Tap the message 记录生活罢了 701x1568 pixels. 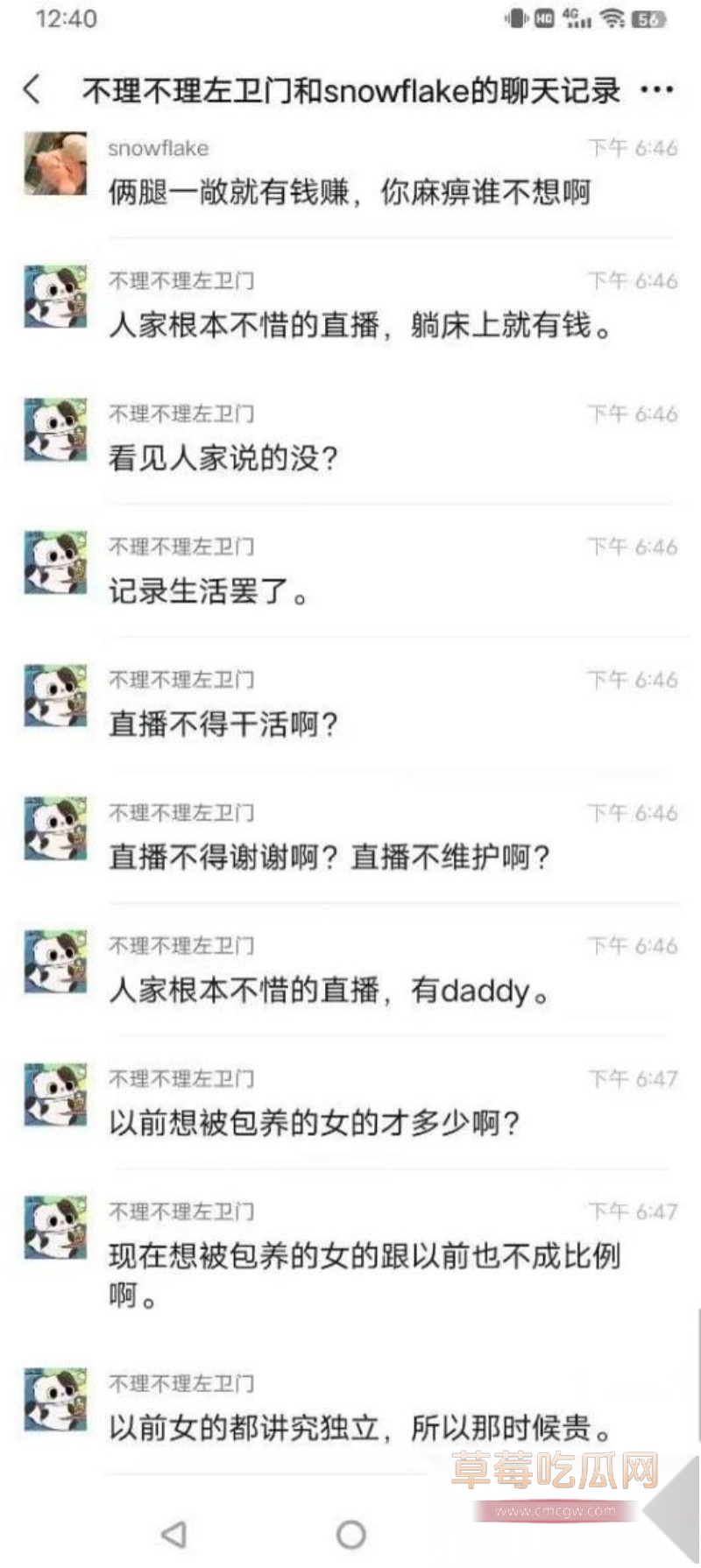click(x=210, y=592)
